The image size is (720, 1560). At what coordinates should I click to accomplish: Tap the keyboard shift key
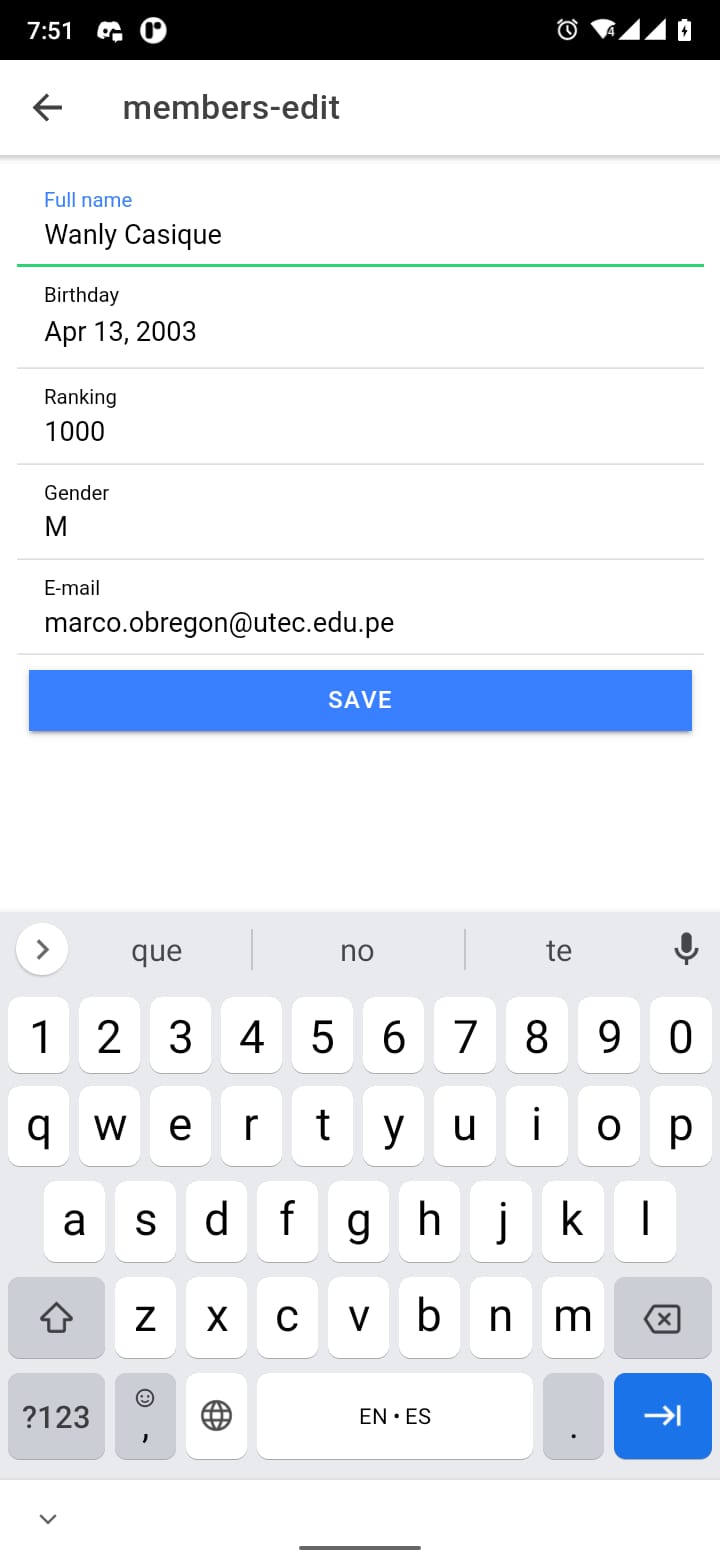coord(56,1318)
